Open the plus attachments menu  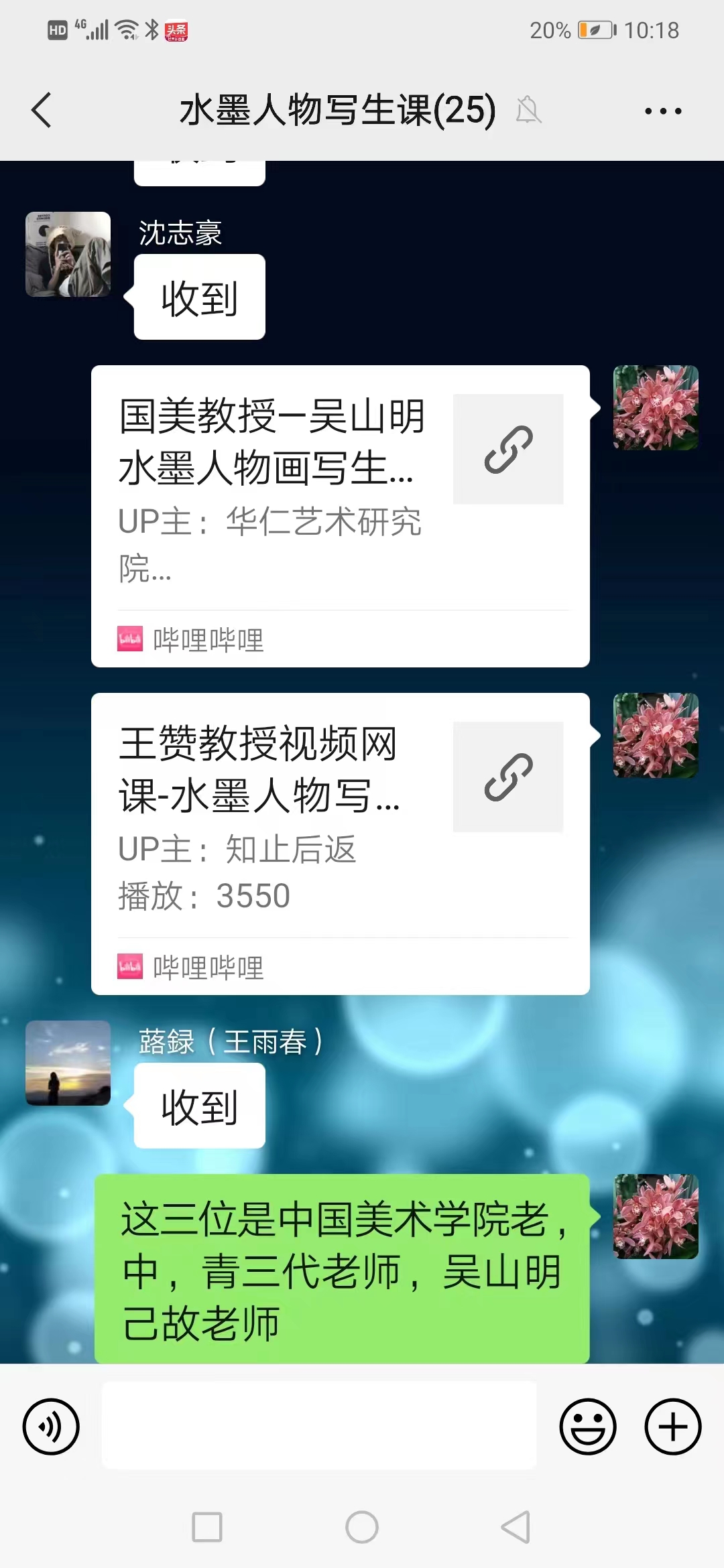tap(672, 1427)
